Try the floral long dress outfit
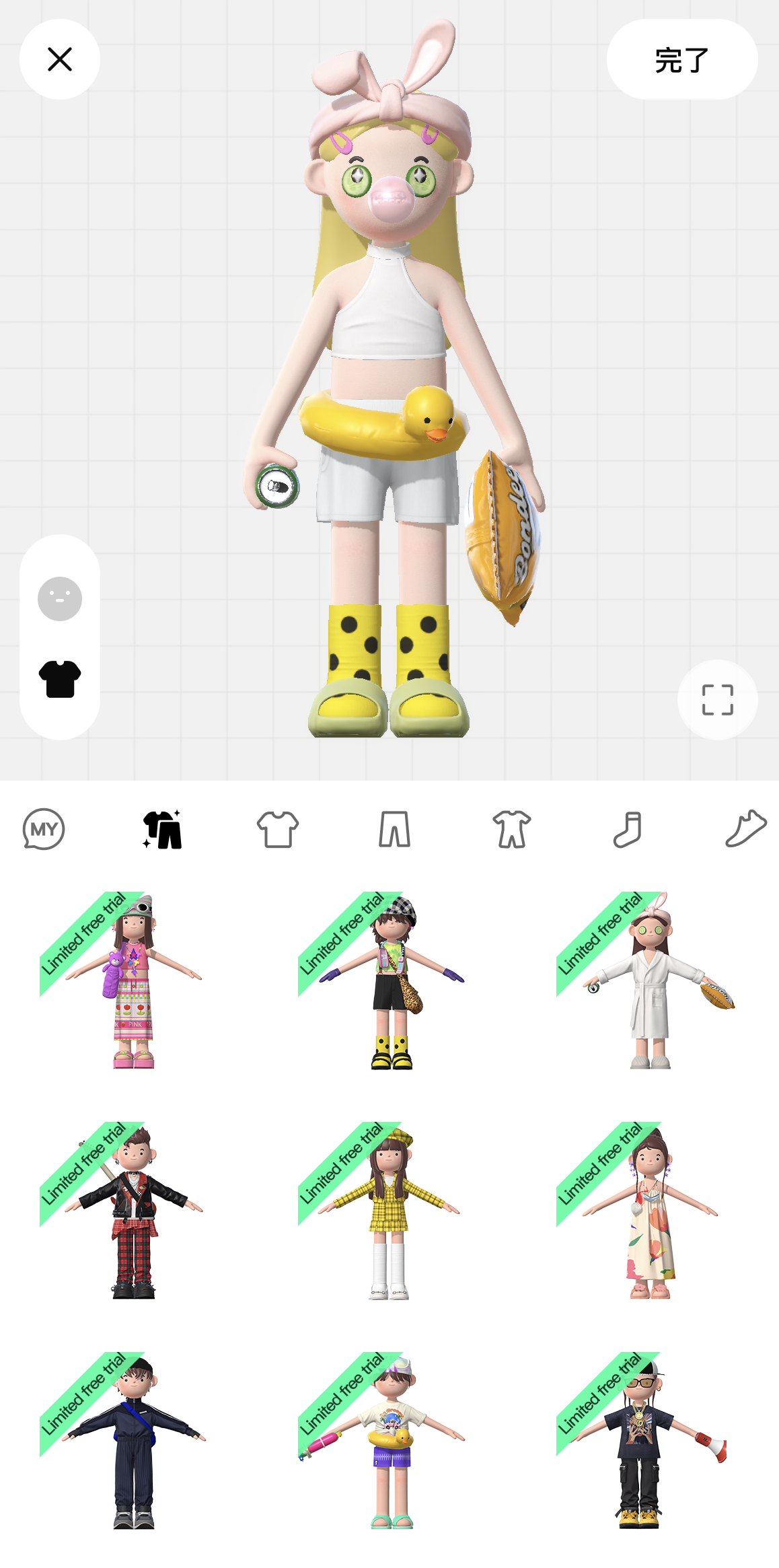This screenshot has width=779, height=1568. (x=650, y=1211)
